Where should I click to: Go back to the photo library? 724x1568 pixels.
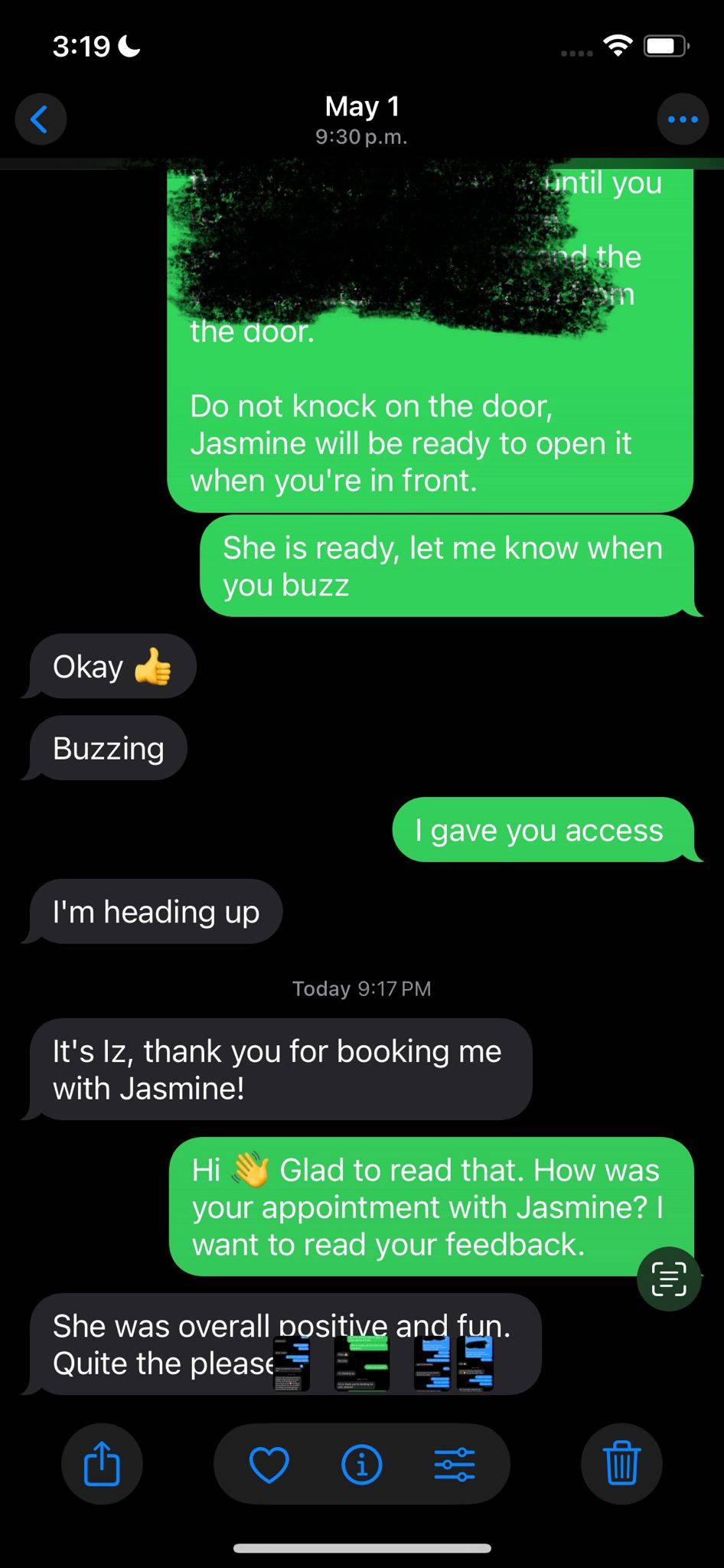coord(41,119)
